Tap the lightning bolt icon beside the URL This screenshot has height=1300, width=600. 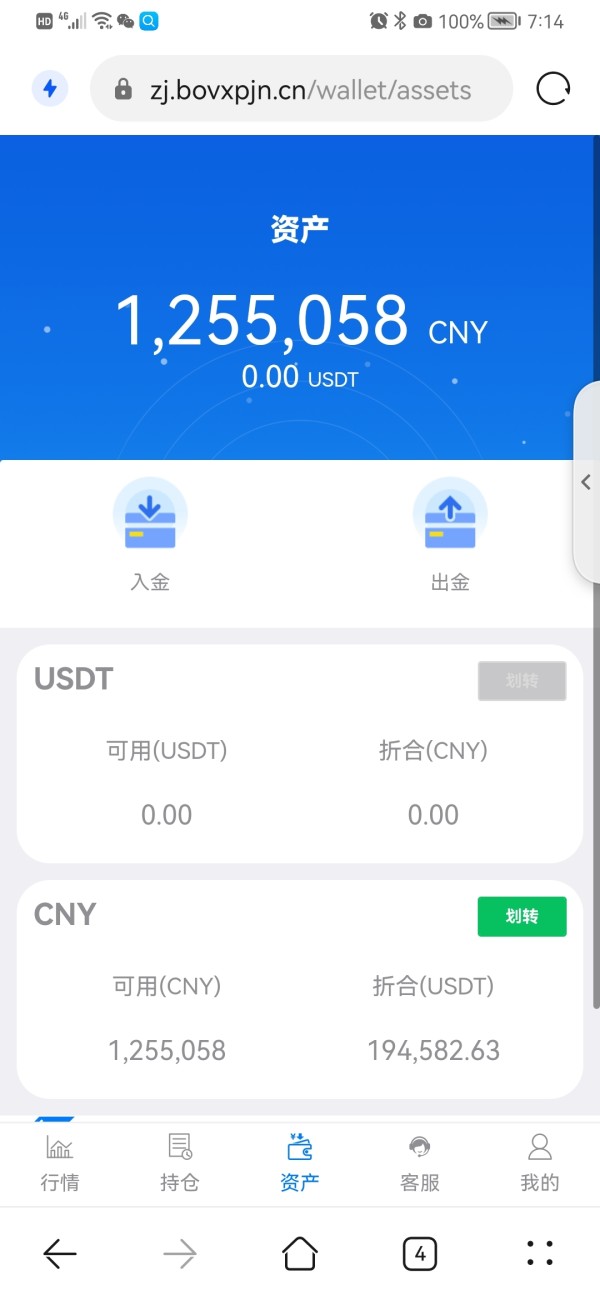[x=50, y=89]
